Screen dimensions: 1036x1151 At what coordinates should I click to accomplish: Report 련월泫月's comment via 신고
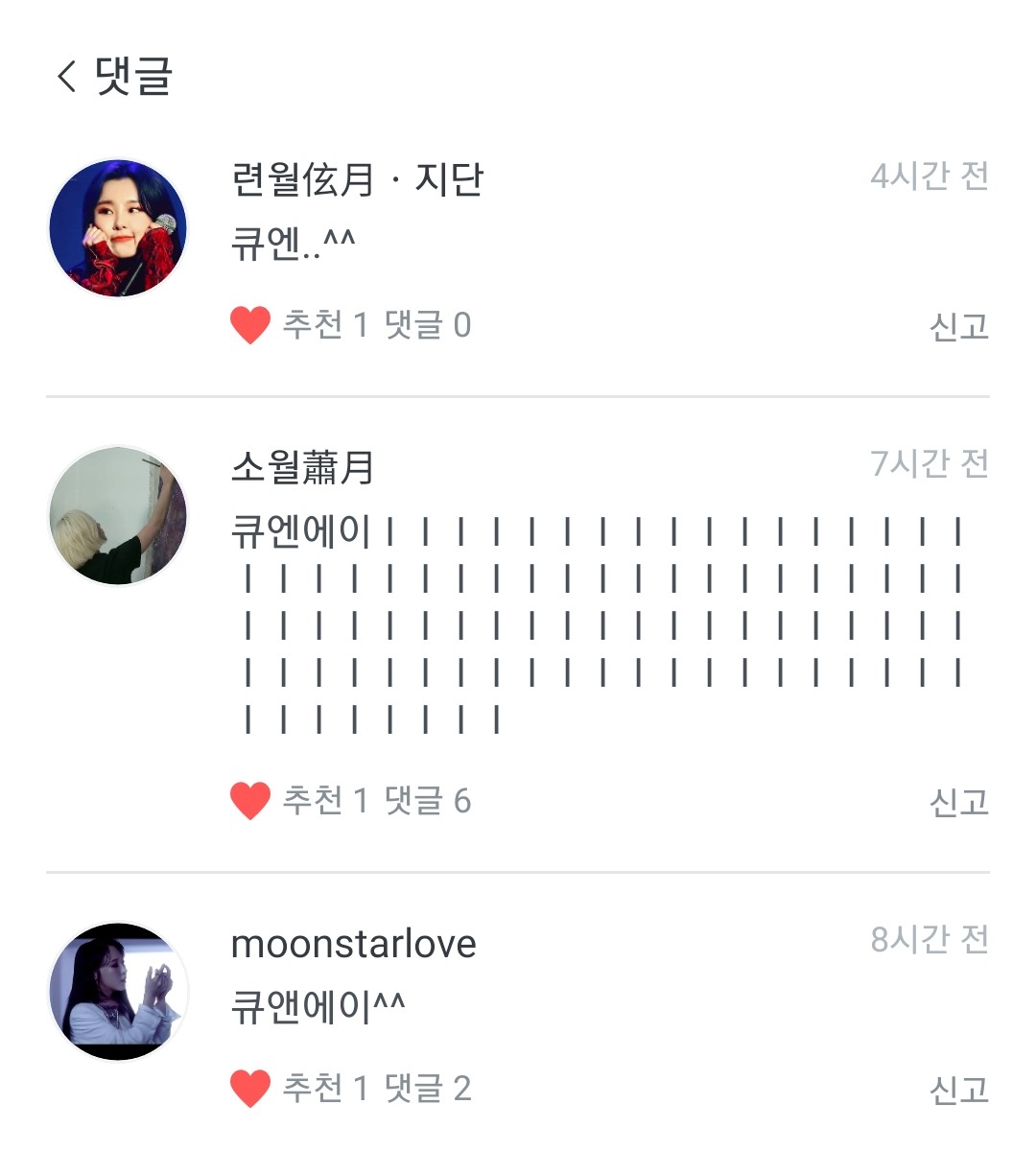pos(958,326)
